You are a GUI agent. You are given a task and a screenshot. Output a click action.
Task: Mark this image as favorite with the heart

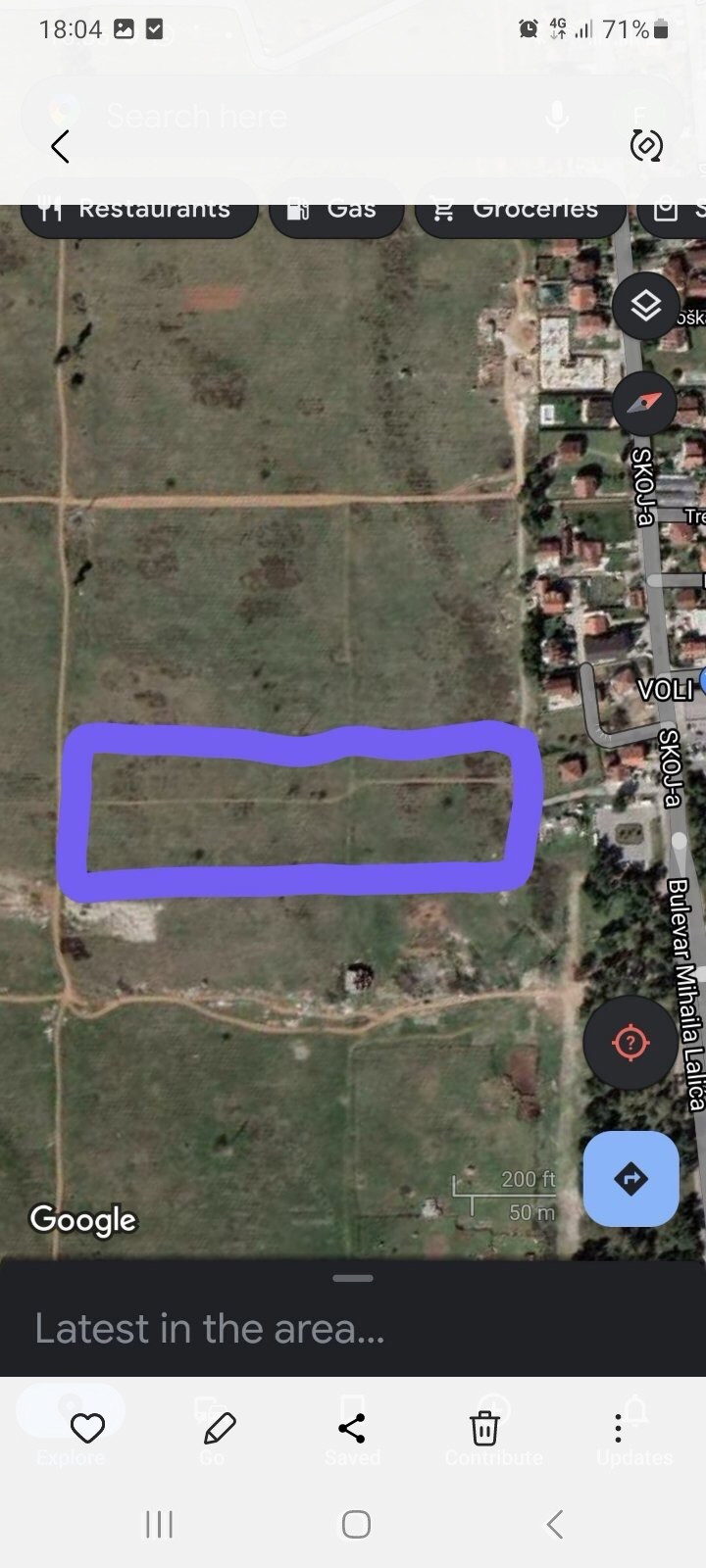click(87, 1428)
